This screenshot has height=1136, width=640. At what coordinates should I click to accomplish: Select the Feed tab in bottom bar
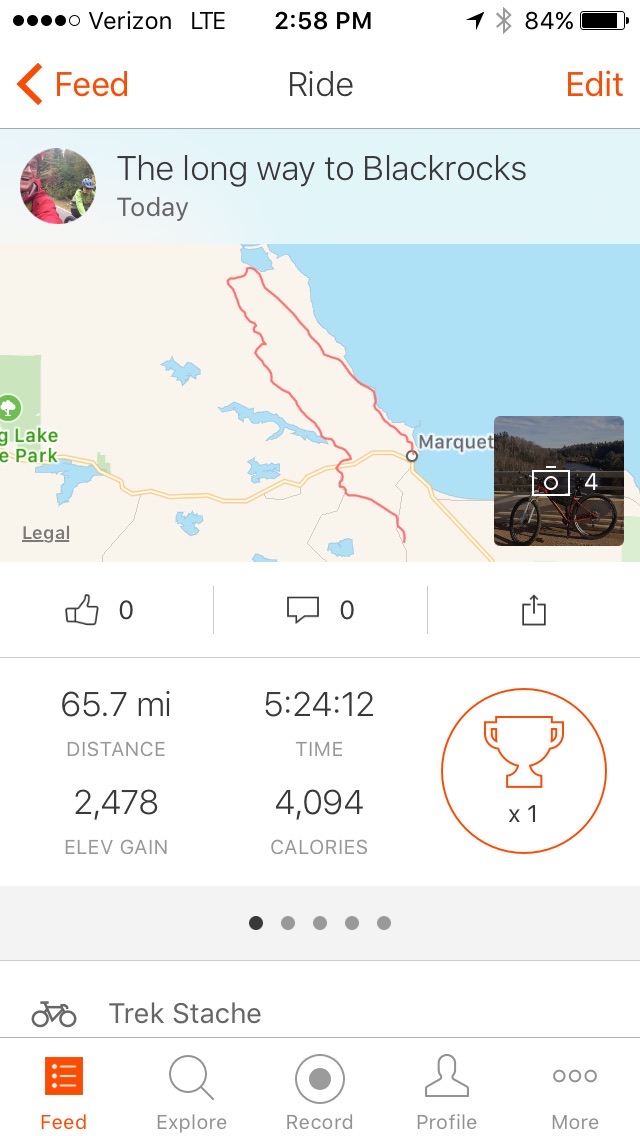(x=64, y=1092)
